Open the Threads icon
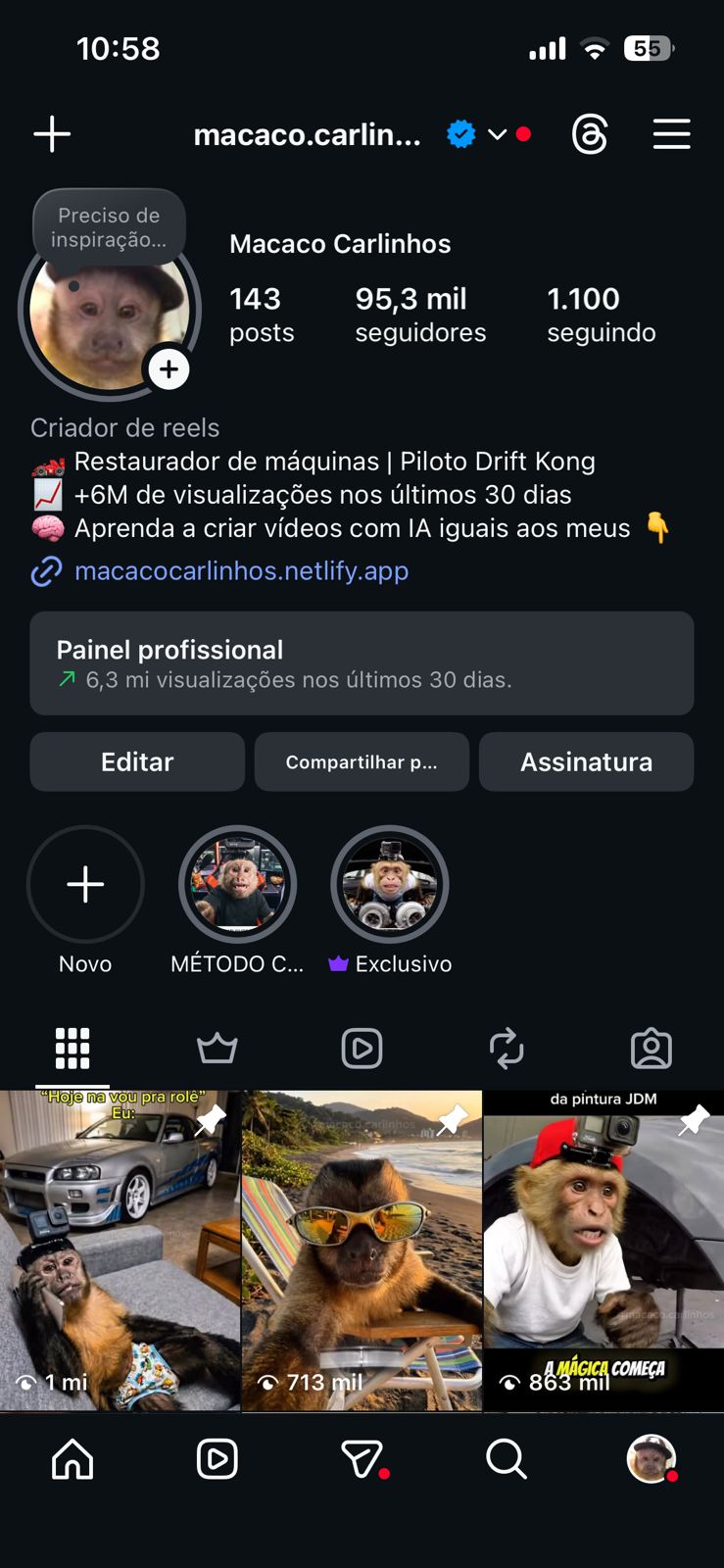 coord(590,134)
